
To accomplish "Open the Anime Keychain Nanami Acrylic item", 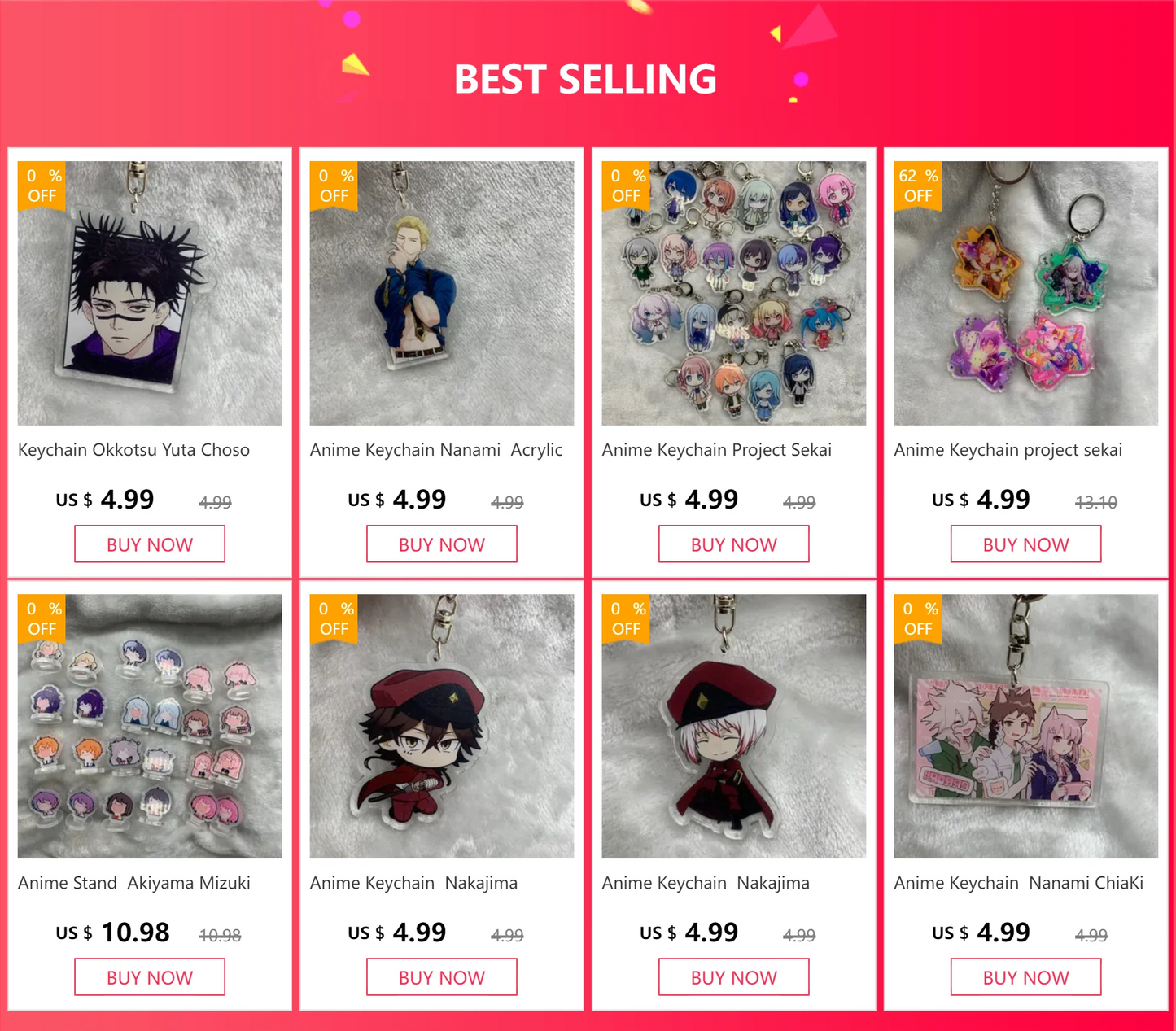I will (x=441, y=293).
